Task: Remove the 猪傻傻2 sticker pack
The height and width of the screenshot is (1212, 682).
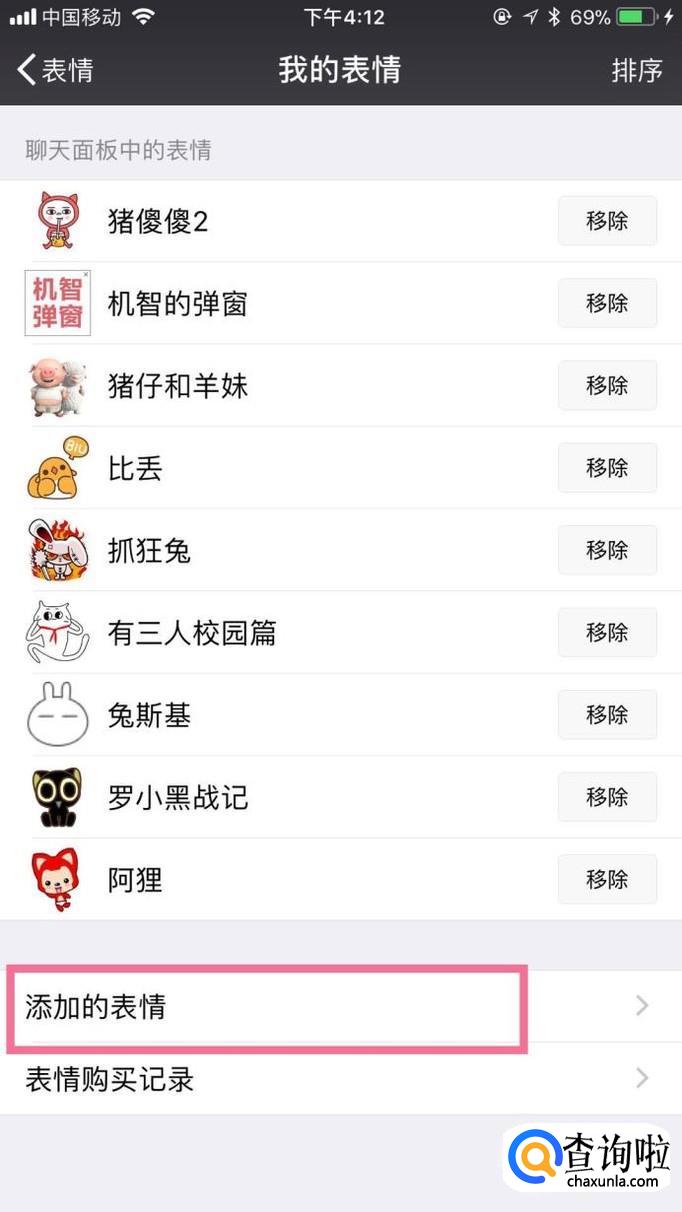Action: pyautogui.click(x=607, y=221)
